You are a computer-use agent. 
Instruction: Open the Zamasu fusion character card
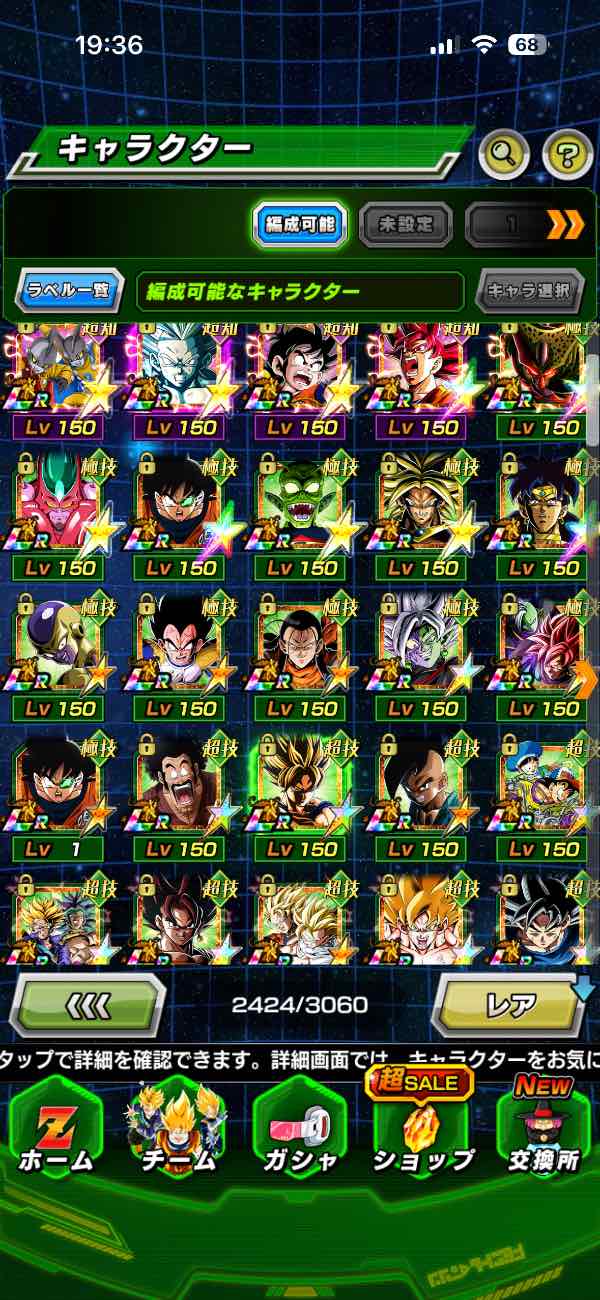(x=421, y=650)
